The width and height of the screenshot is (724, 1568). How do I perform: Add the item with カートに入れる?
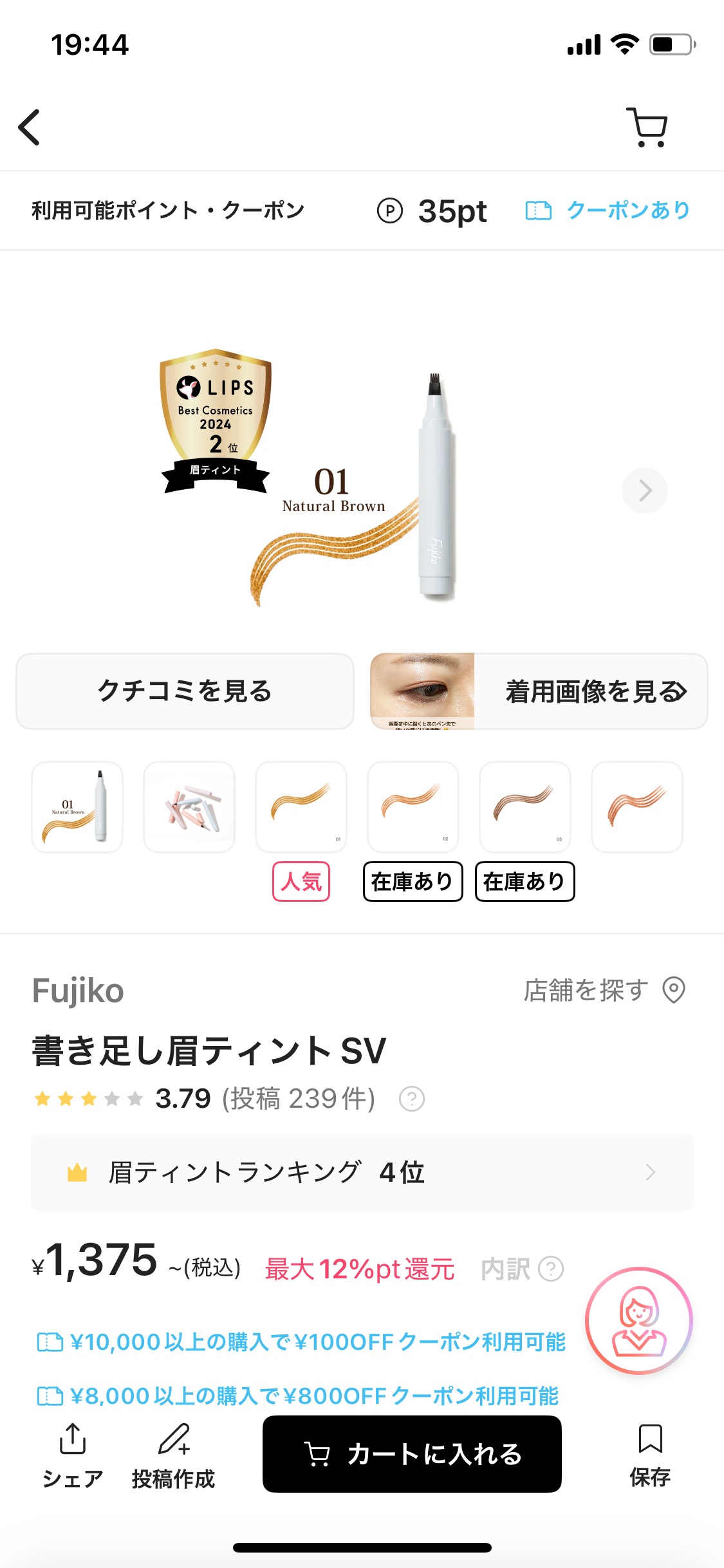point(412,1454)
